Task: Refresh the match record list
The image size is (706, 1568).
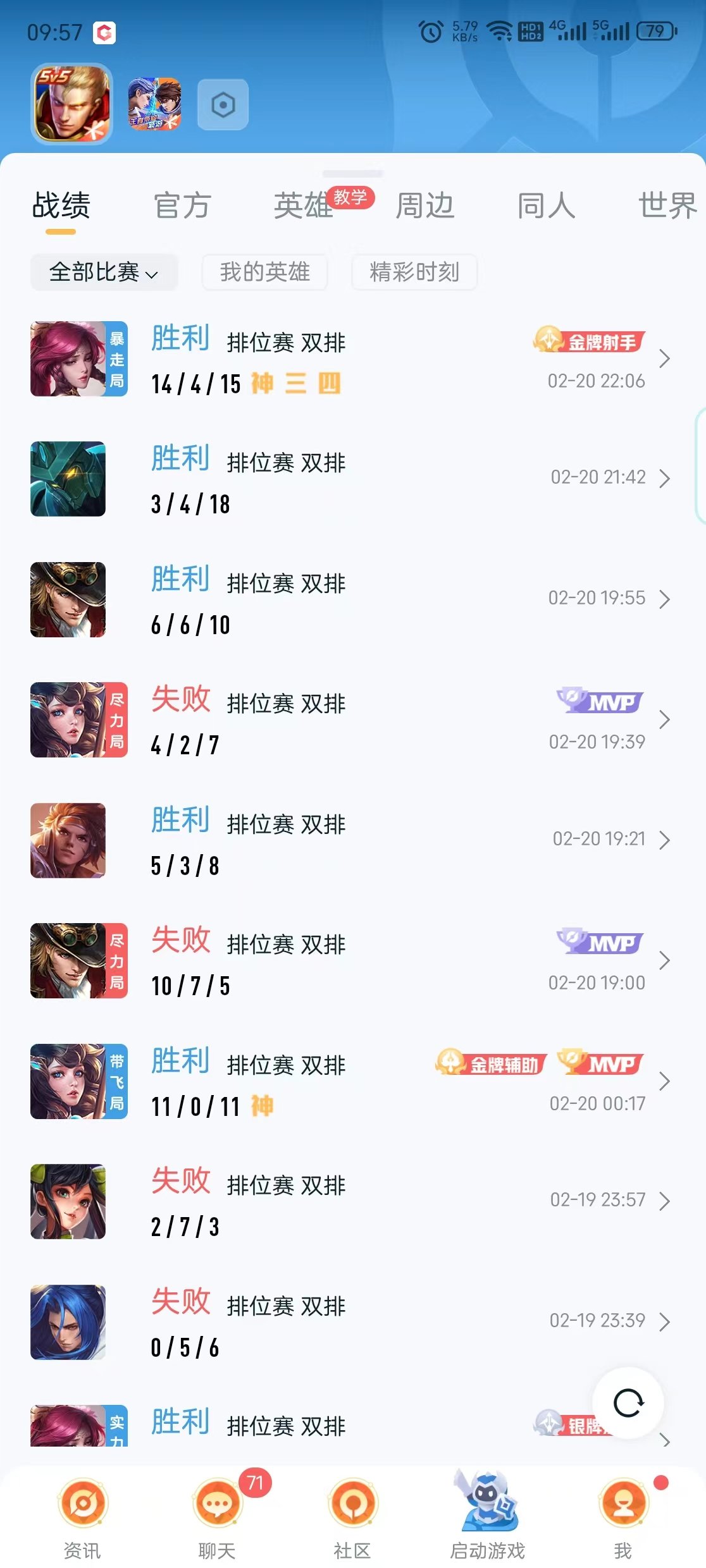Action: [628, 1404]
